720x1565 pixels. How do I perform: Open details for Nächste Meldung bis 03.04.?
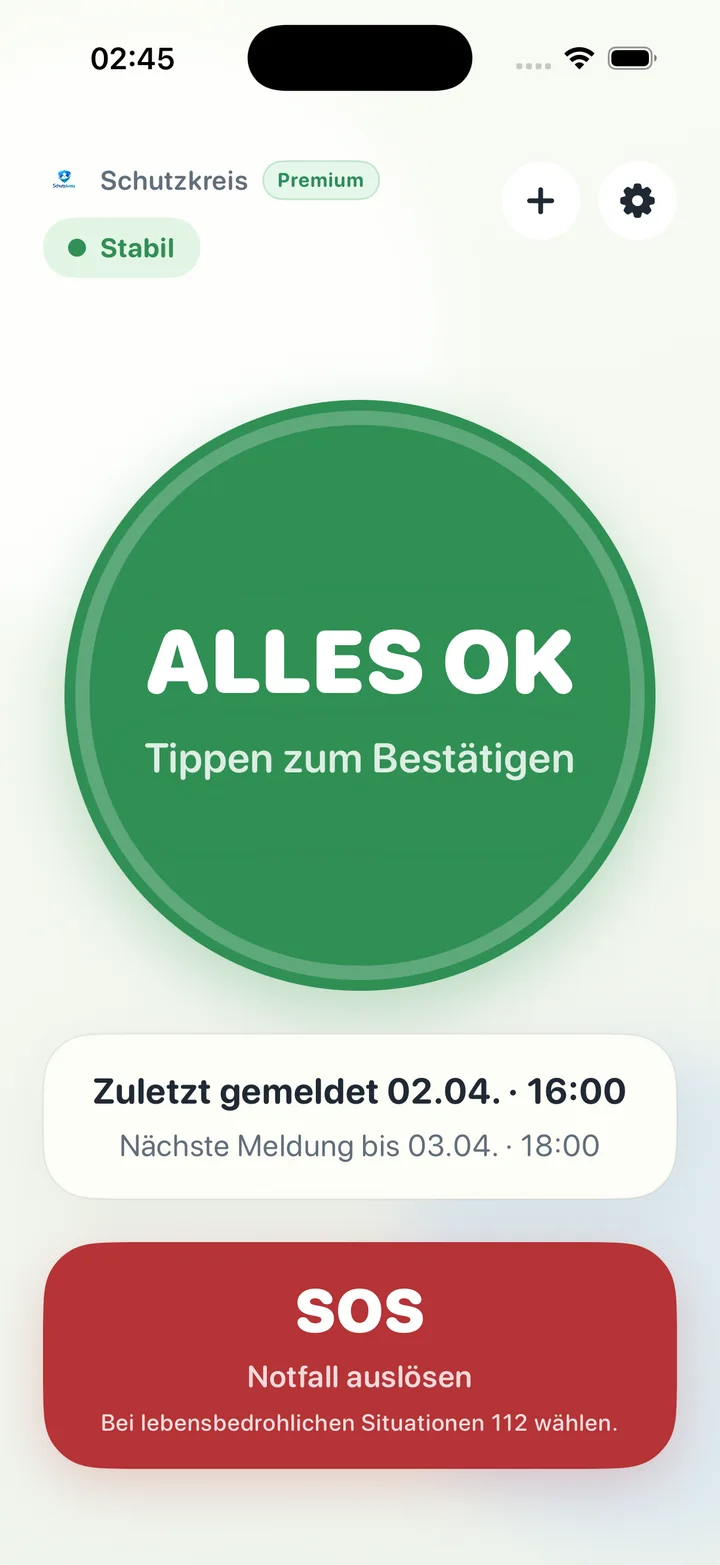coord(358,1145)
